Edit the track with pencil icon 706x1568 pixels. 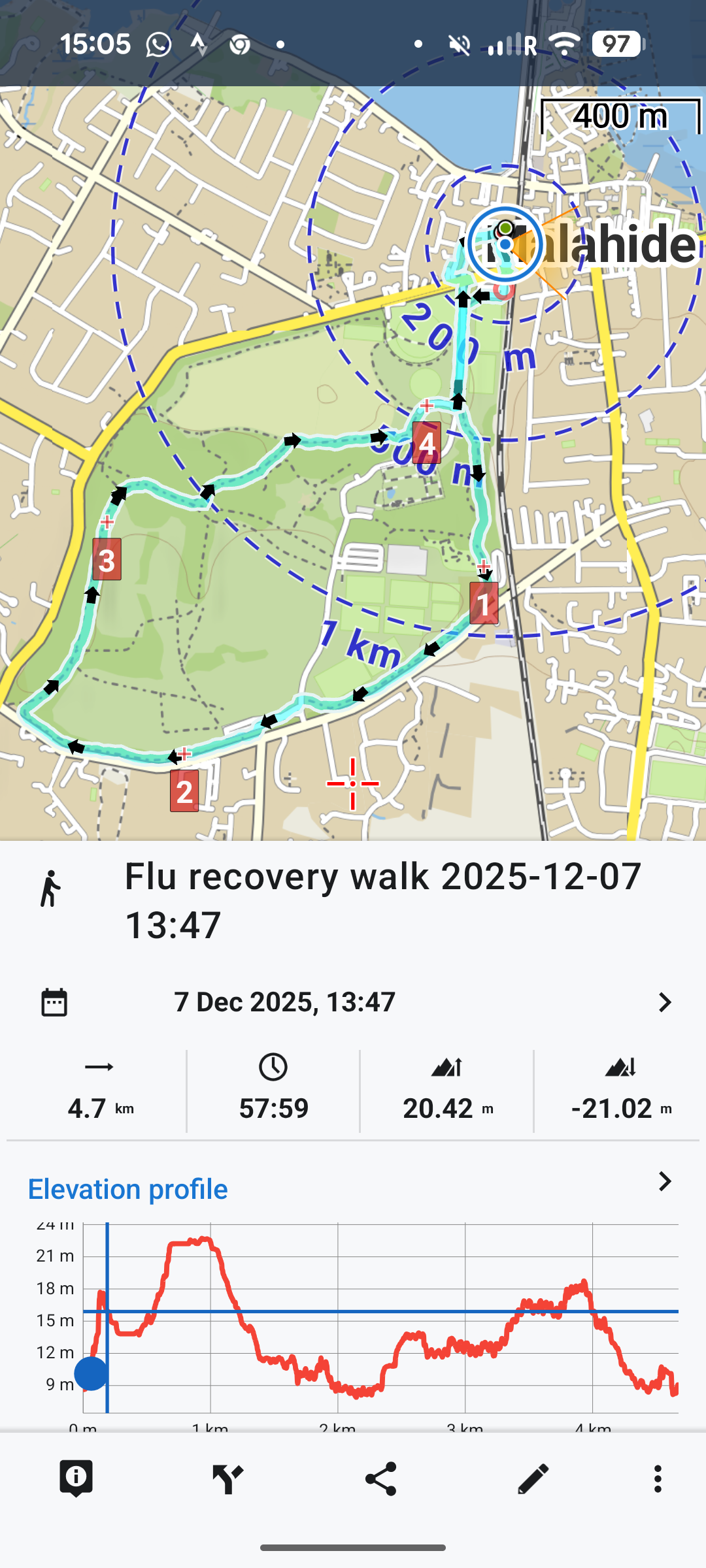[533, 1478]
